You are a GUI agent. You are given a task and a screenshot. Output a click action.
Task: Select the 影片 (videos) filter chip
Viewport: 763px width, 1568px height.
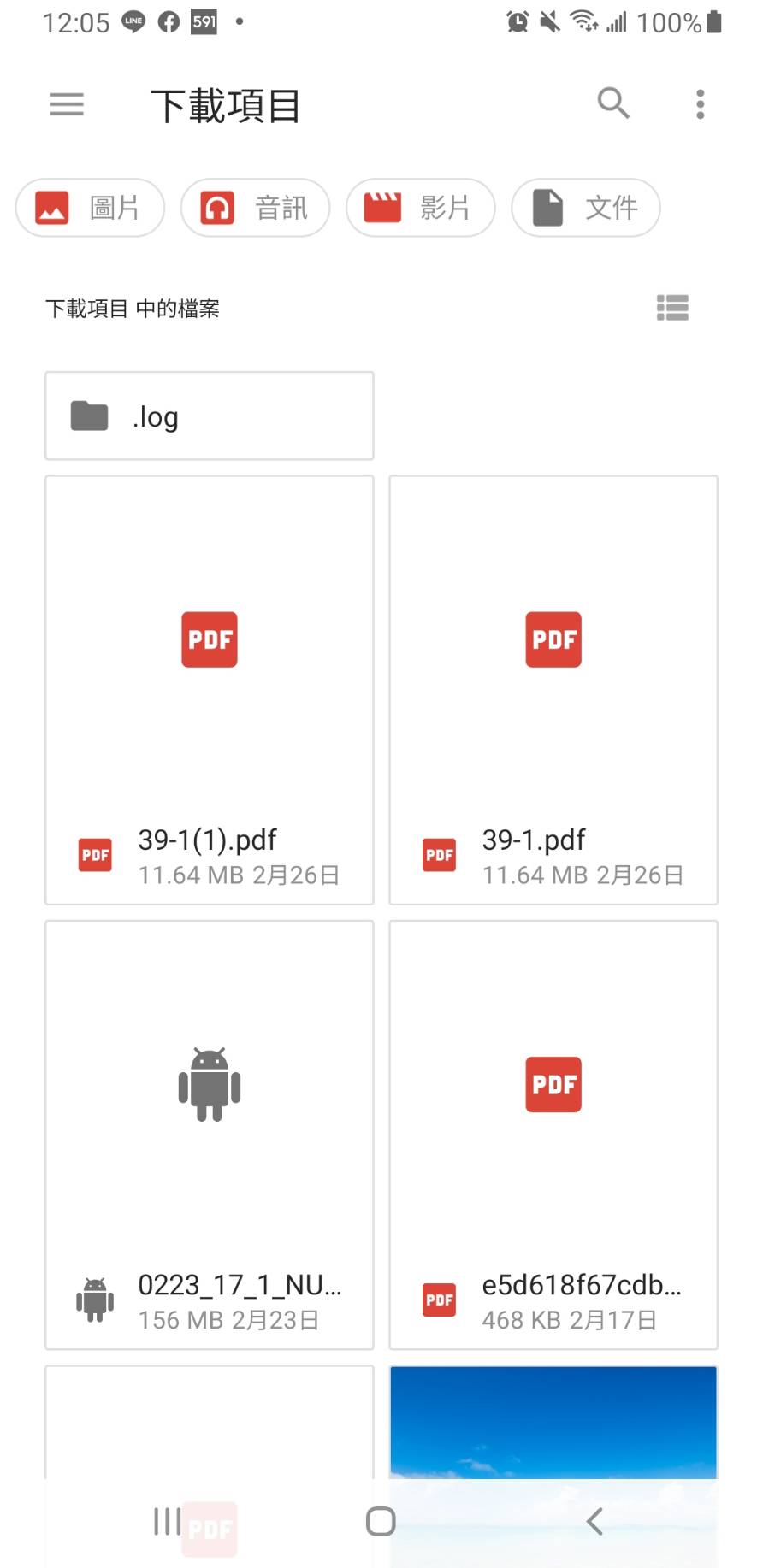[x=420, y=208]
